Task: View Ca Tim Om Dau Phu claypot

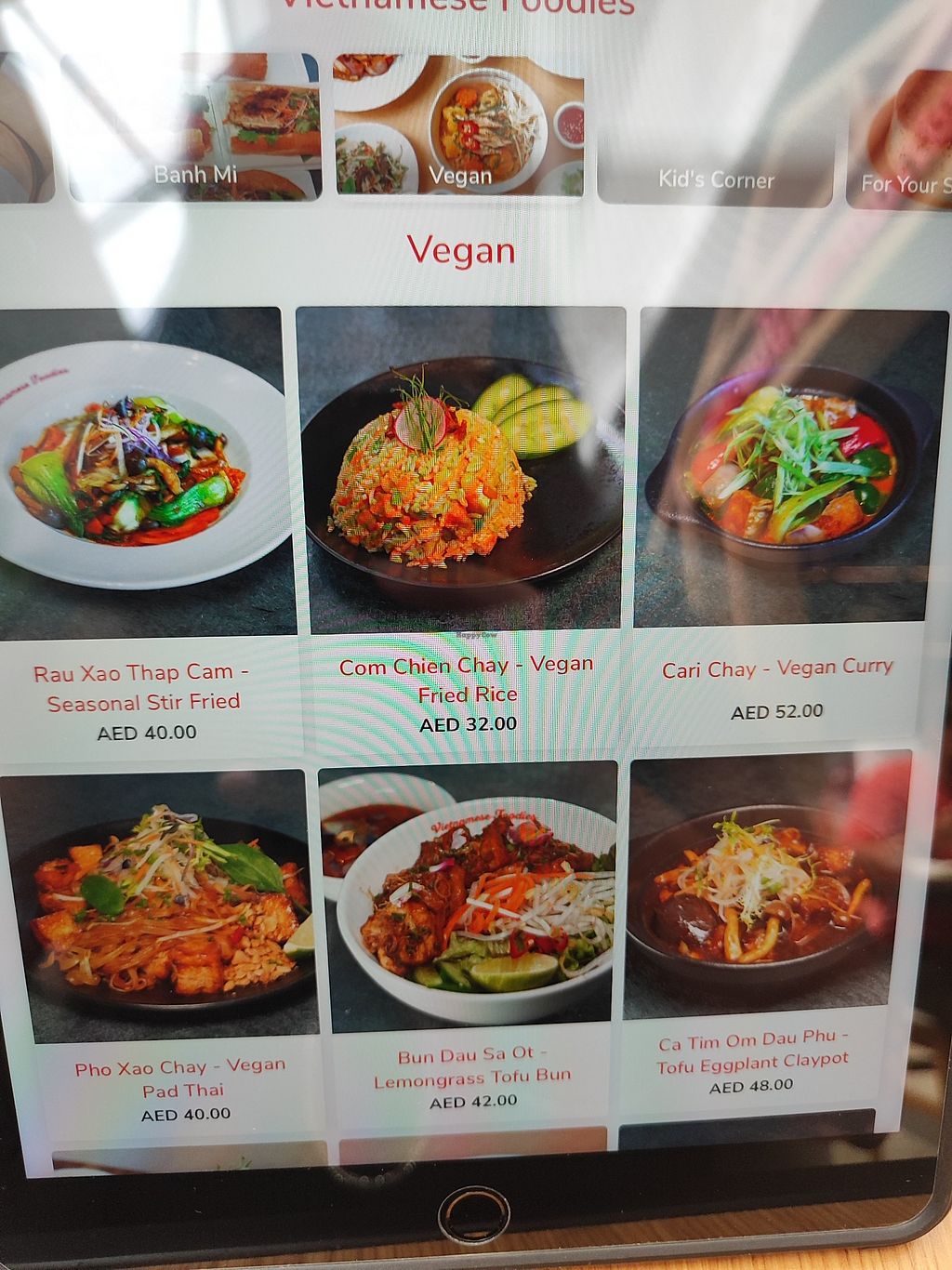Action: (x=751, y=890)
